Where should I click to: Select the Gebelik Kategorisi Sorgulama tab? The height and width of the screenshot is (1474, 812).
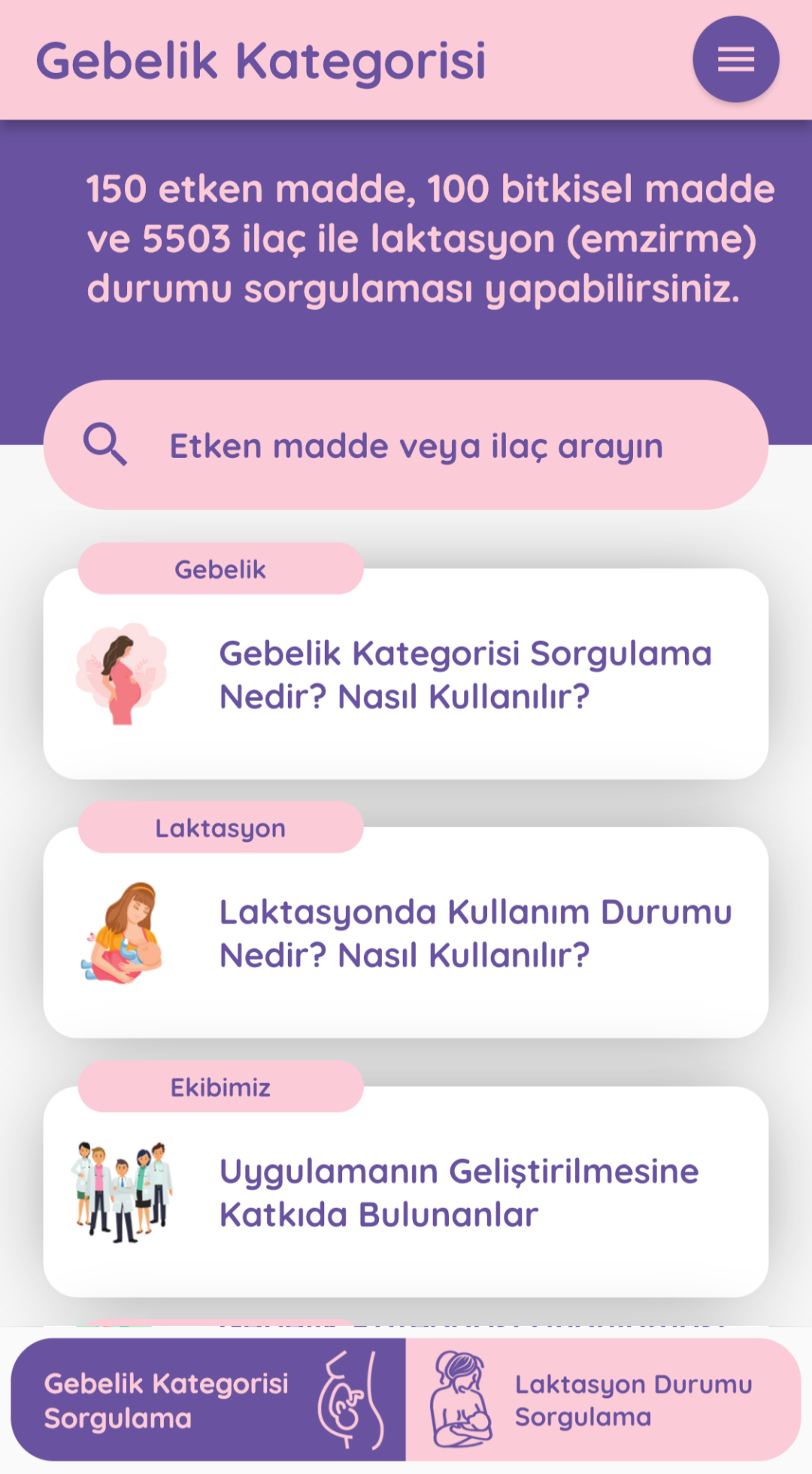[208, 1400]
